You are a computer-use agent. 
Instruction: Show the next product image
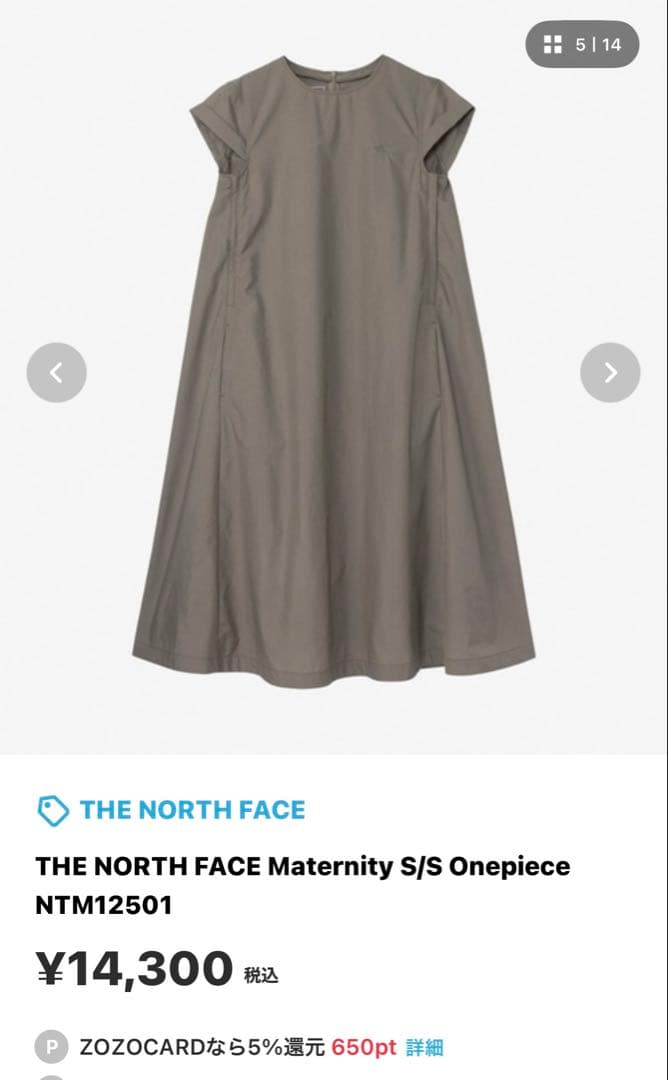(x=610, y=373)
